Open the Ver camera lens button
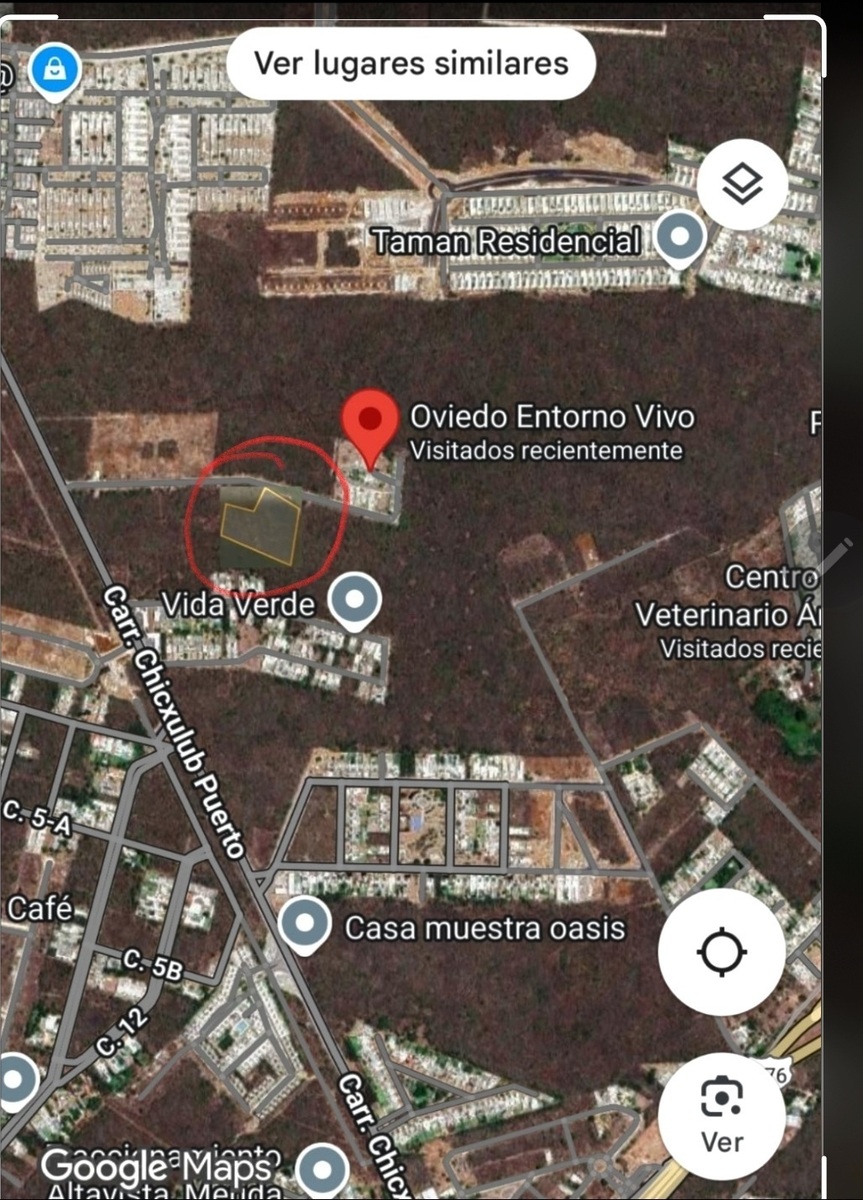863x1200 pixels. [721, 1115]
